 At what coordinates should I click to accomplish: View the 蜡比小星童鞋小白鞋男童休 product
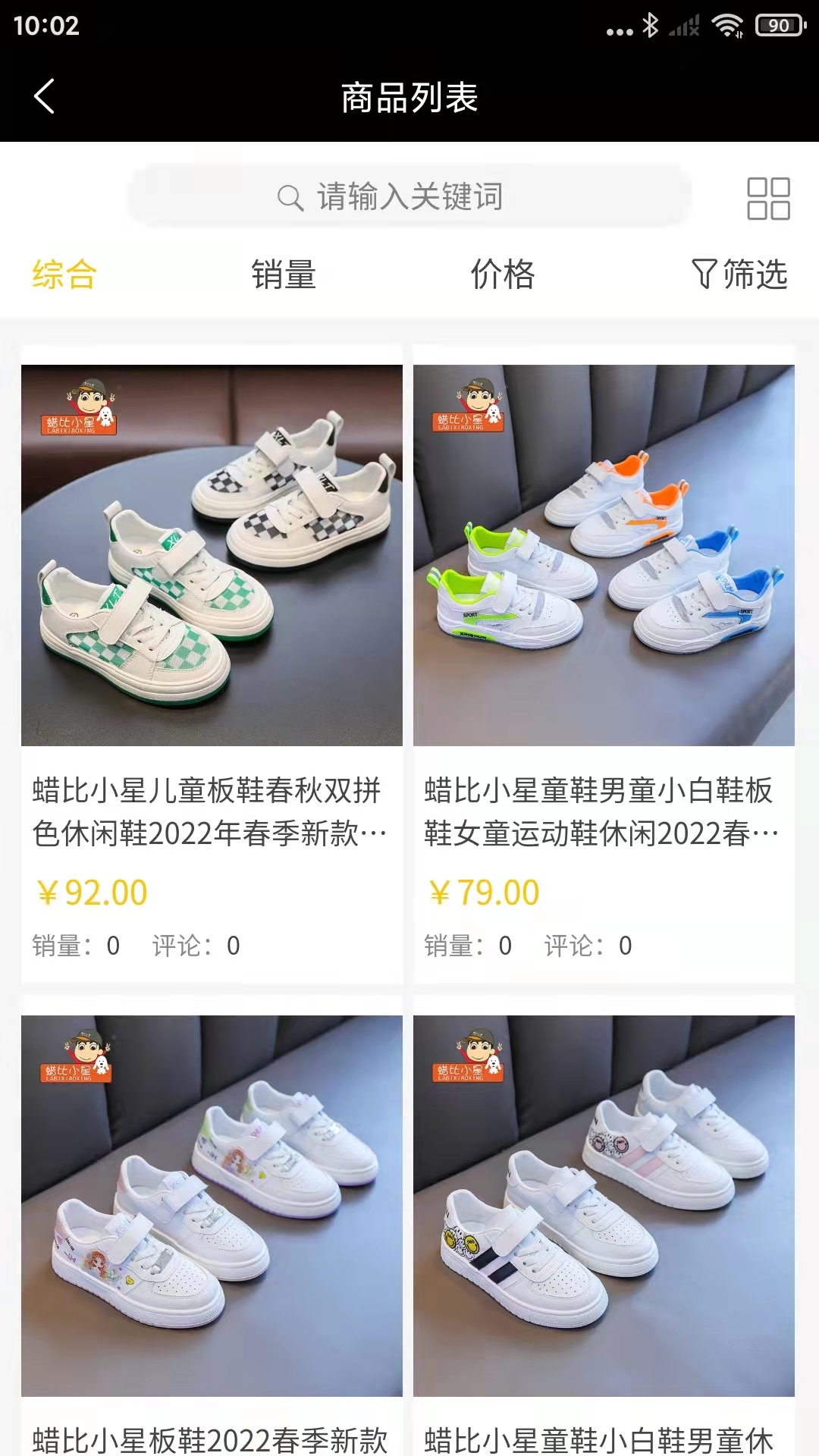pos(604,1206)
